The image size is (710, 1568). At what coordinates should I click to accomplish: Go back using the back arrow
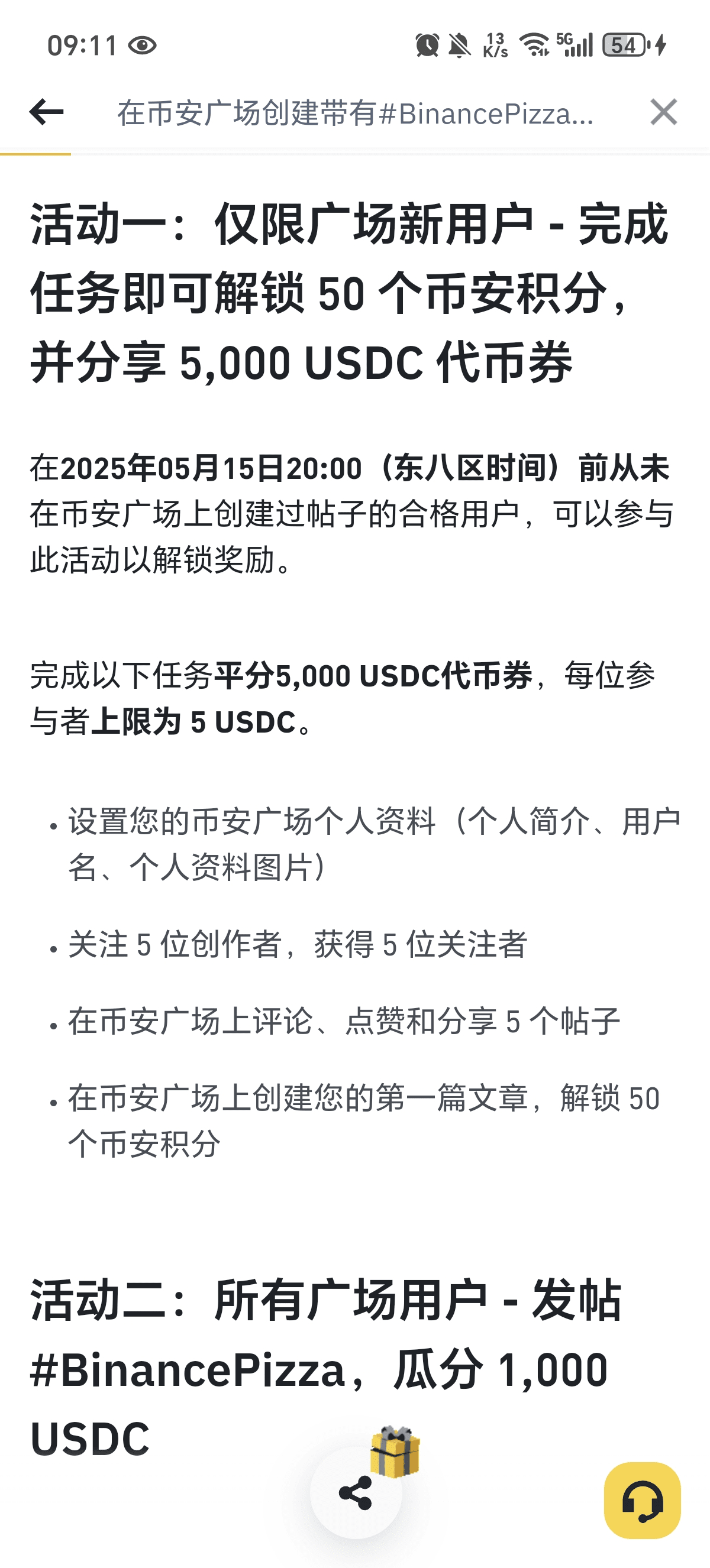(46, 112)
